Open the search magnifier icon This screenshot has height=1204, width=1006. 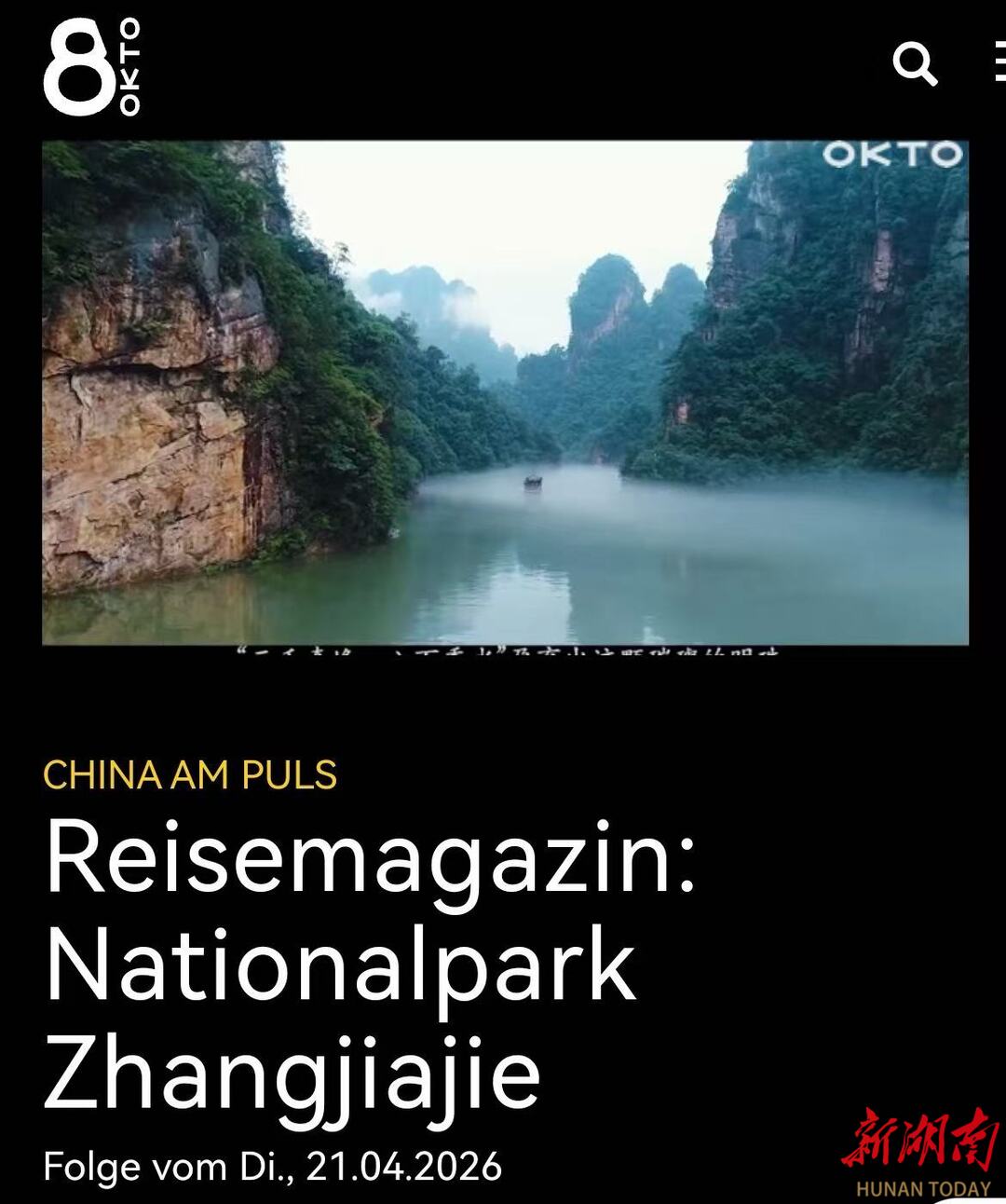915,64
